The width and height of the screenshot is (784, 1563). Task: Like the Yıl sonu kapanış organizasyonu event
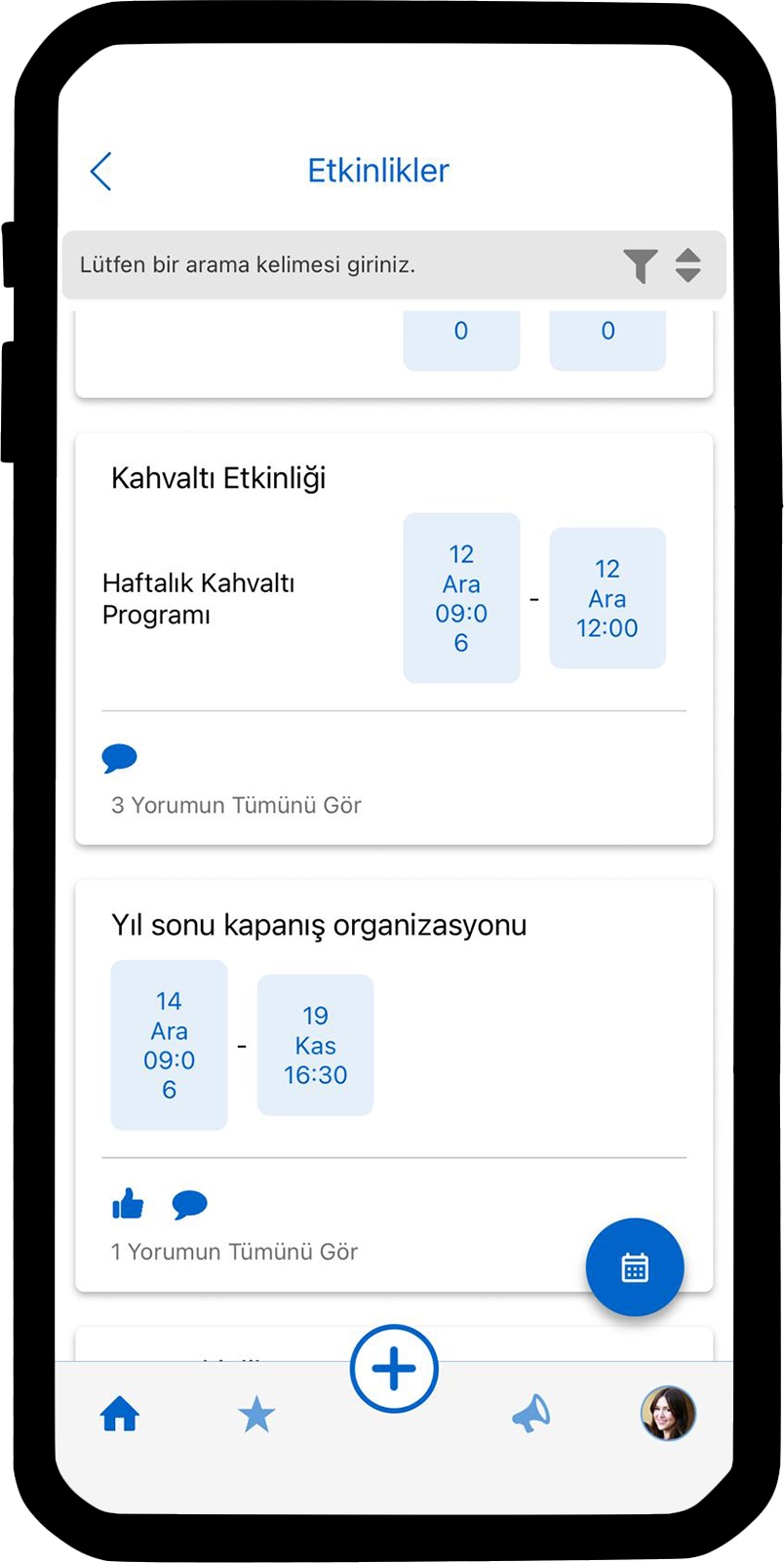(128, 1205)
